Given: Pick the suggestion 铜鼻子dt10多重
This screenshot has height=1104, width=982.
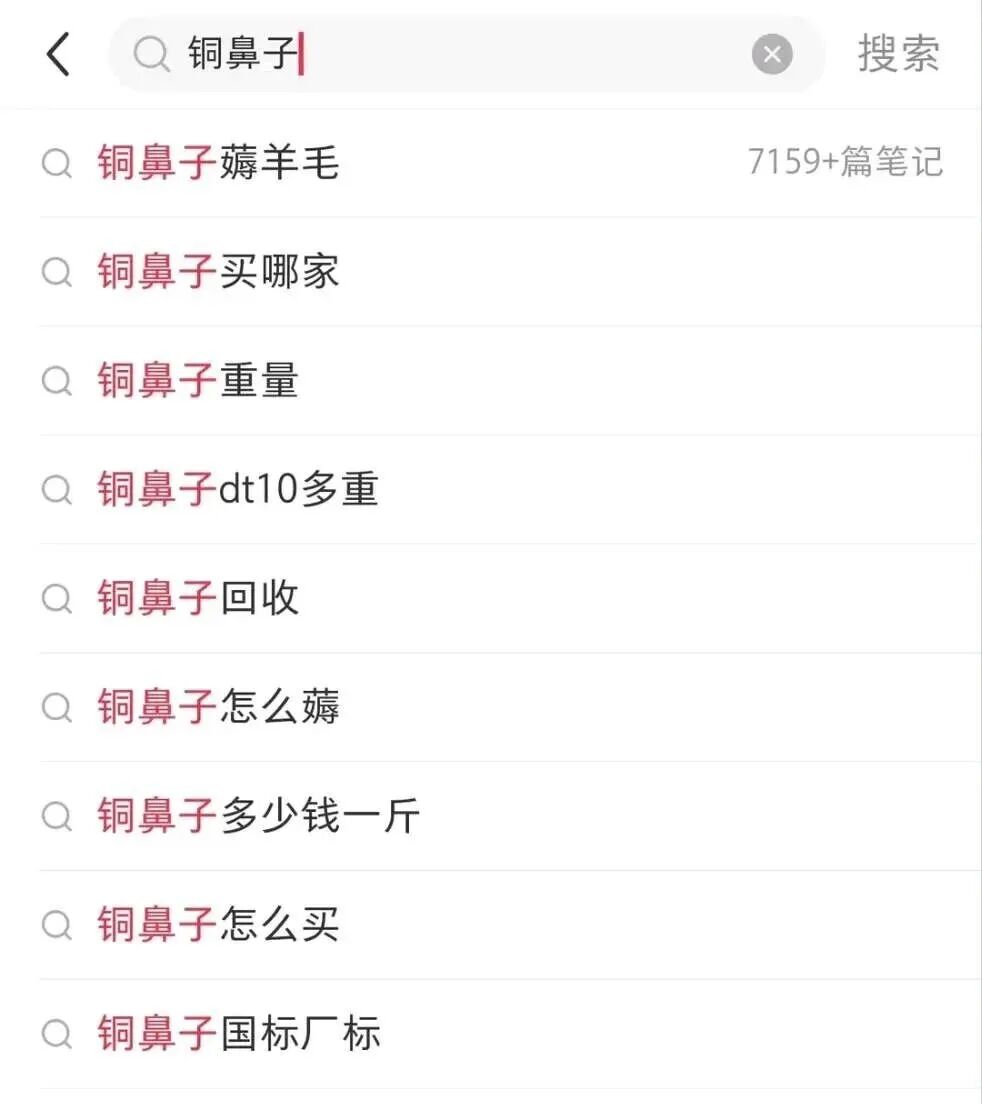Looking at the screenshot, I should tap(238, 489).
